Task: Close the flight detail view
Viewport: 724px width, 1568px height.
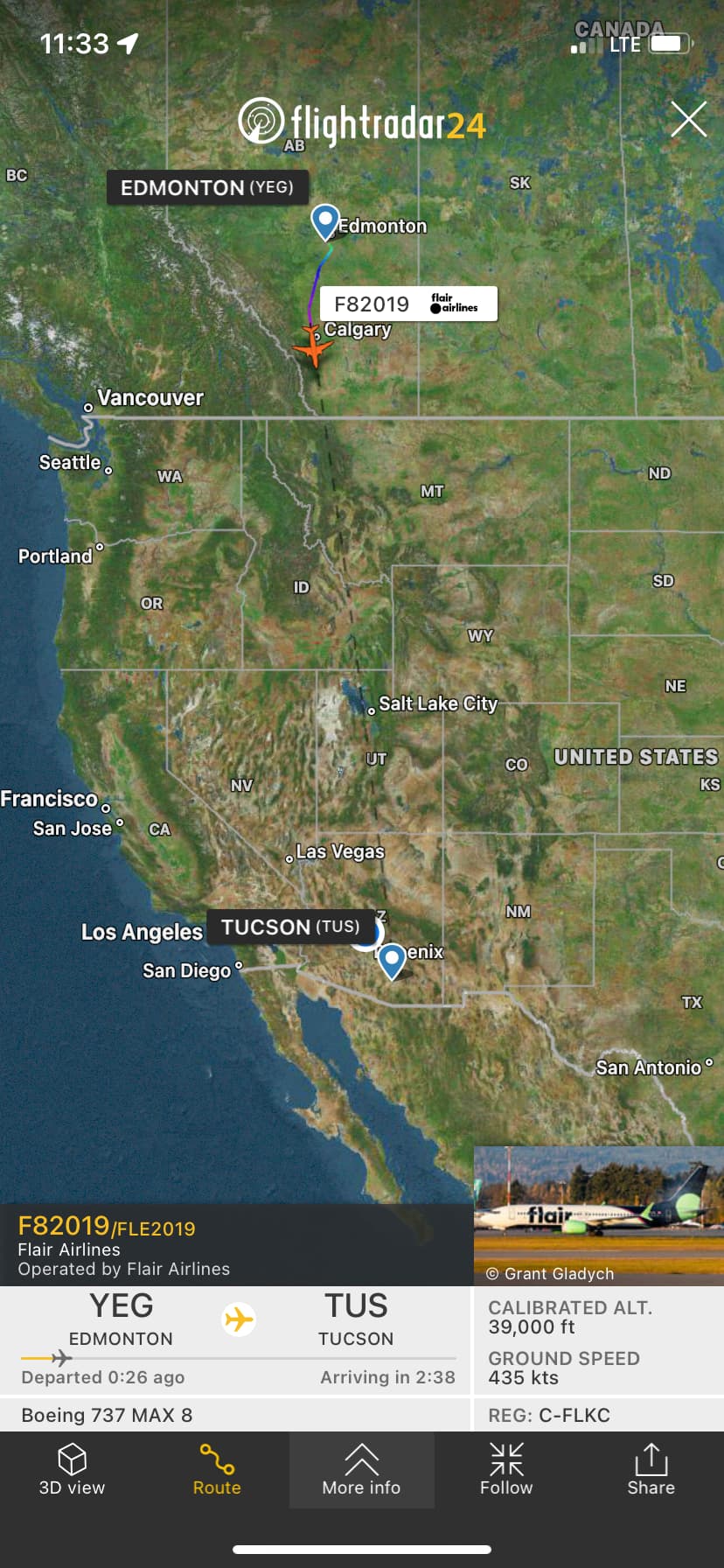Action: 688,119
